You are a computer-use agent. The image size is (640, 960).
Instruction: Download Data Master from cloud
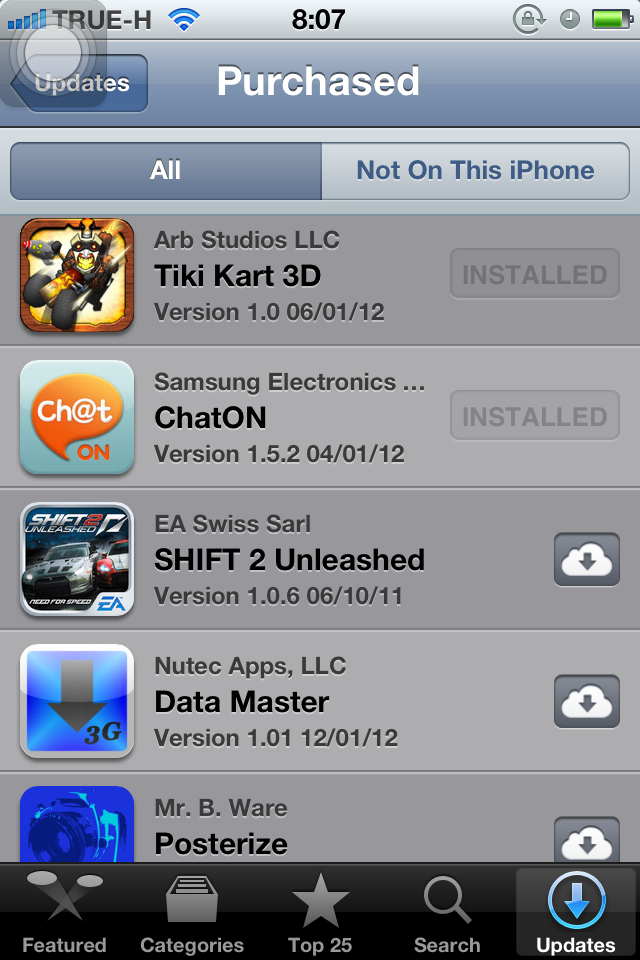tap(586, 702)
